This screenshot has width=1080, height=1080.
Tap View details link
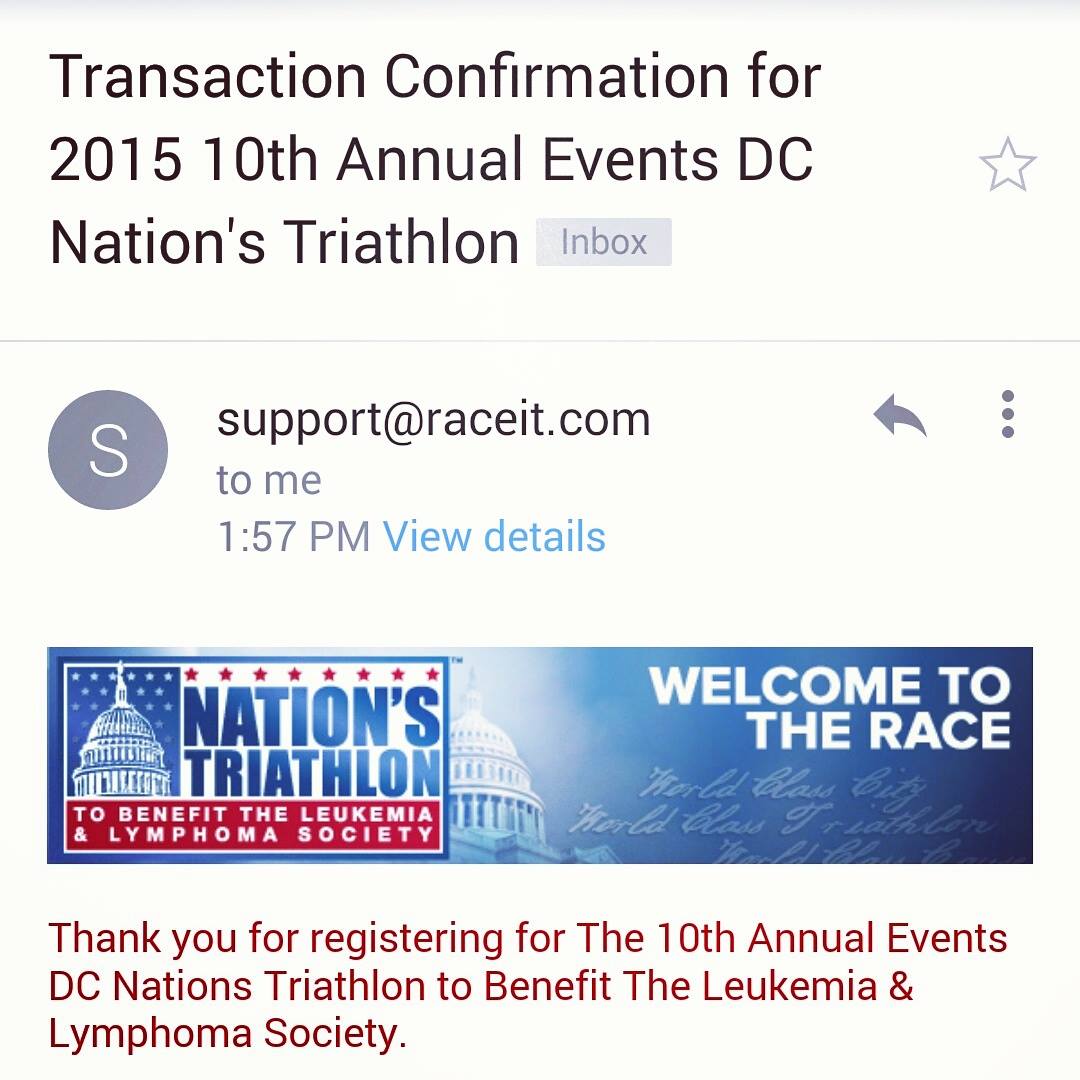(494, 537)
